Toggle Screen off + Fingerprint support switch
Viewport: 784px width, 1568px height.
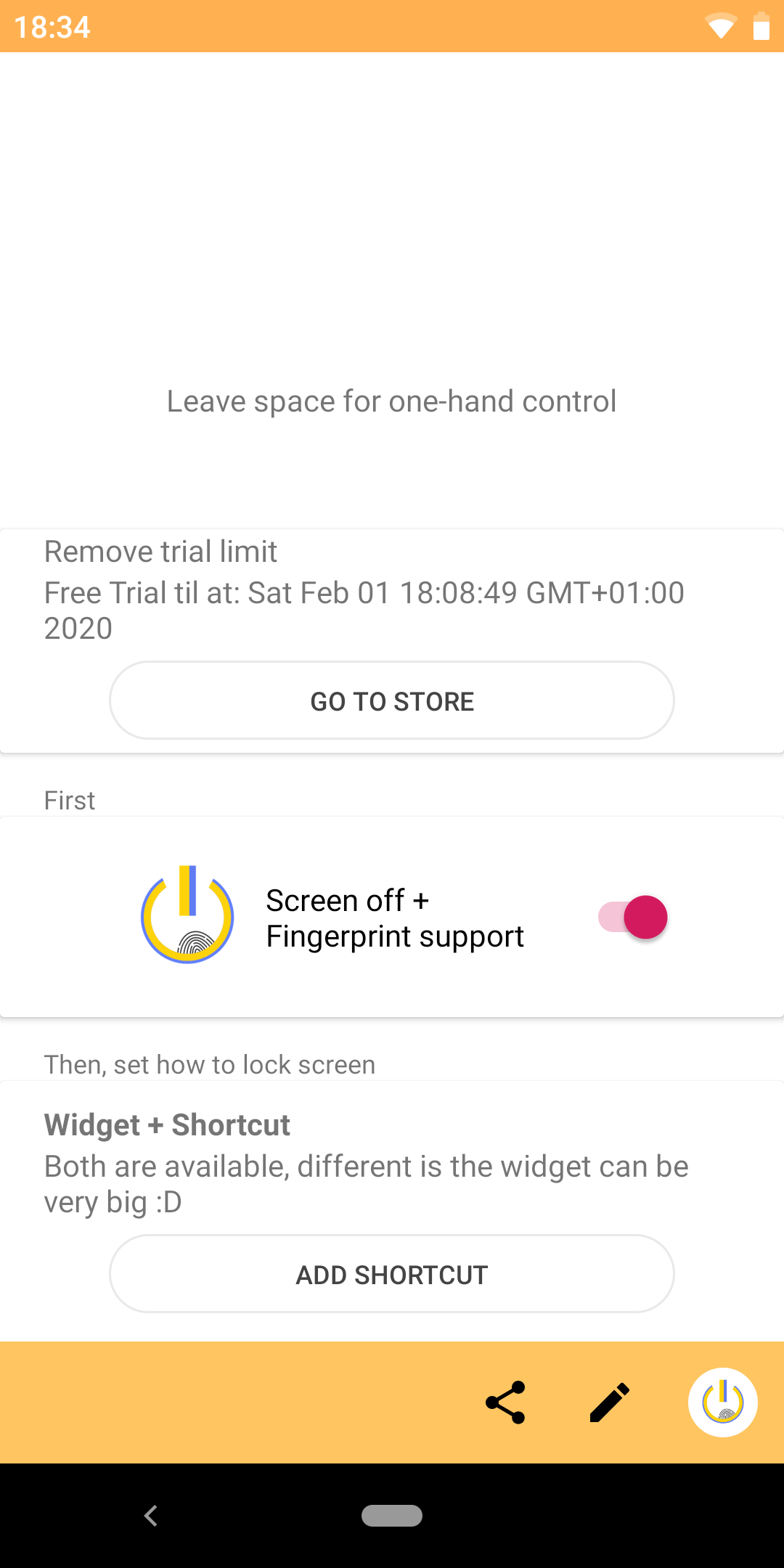click(x=633, y=918)
